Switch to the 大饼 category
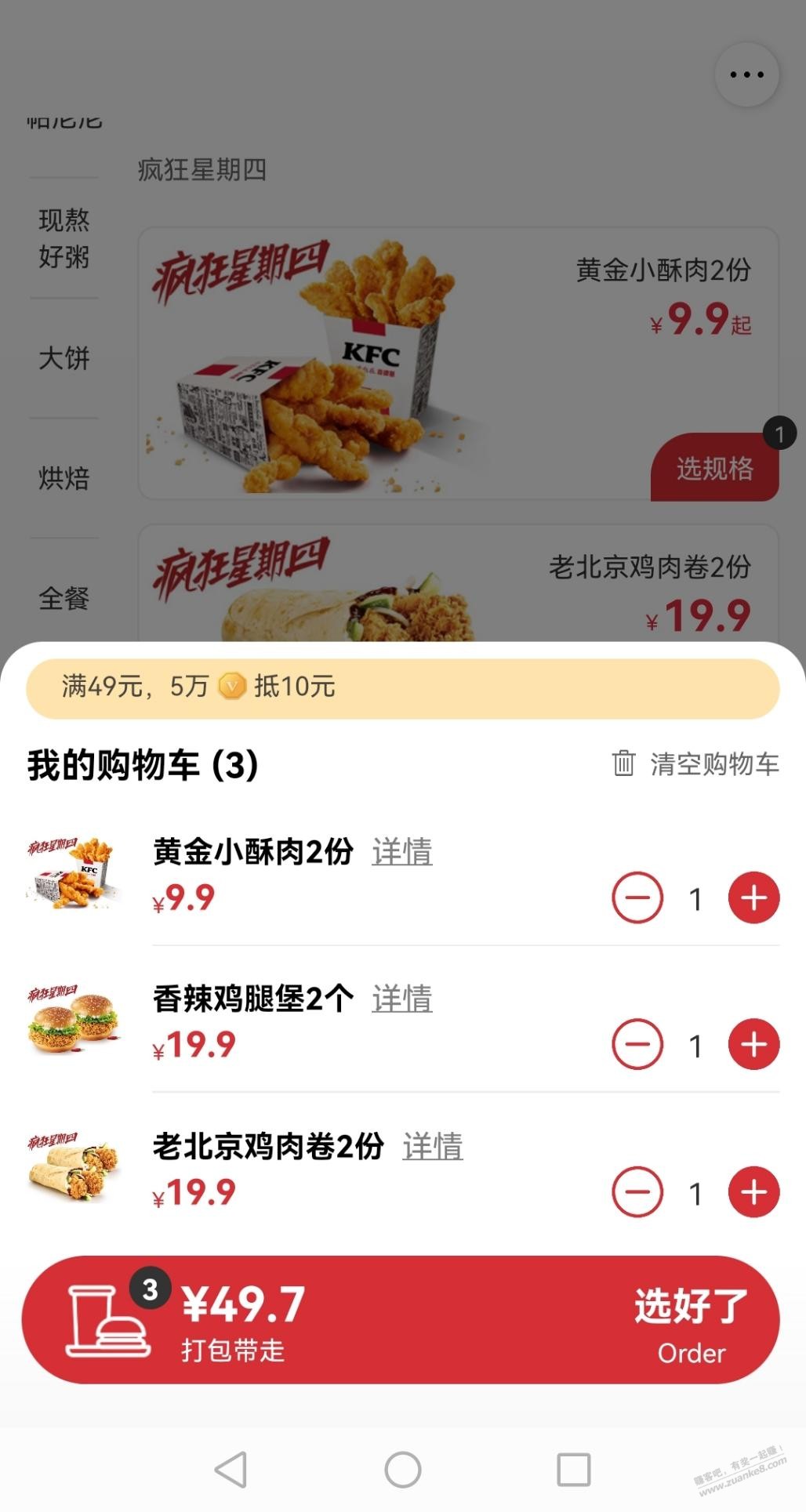The image size is (806, 1512). [64, 358]
